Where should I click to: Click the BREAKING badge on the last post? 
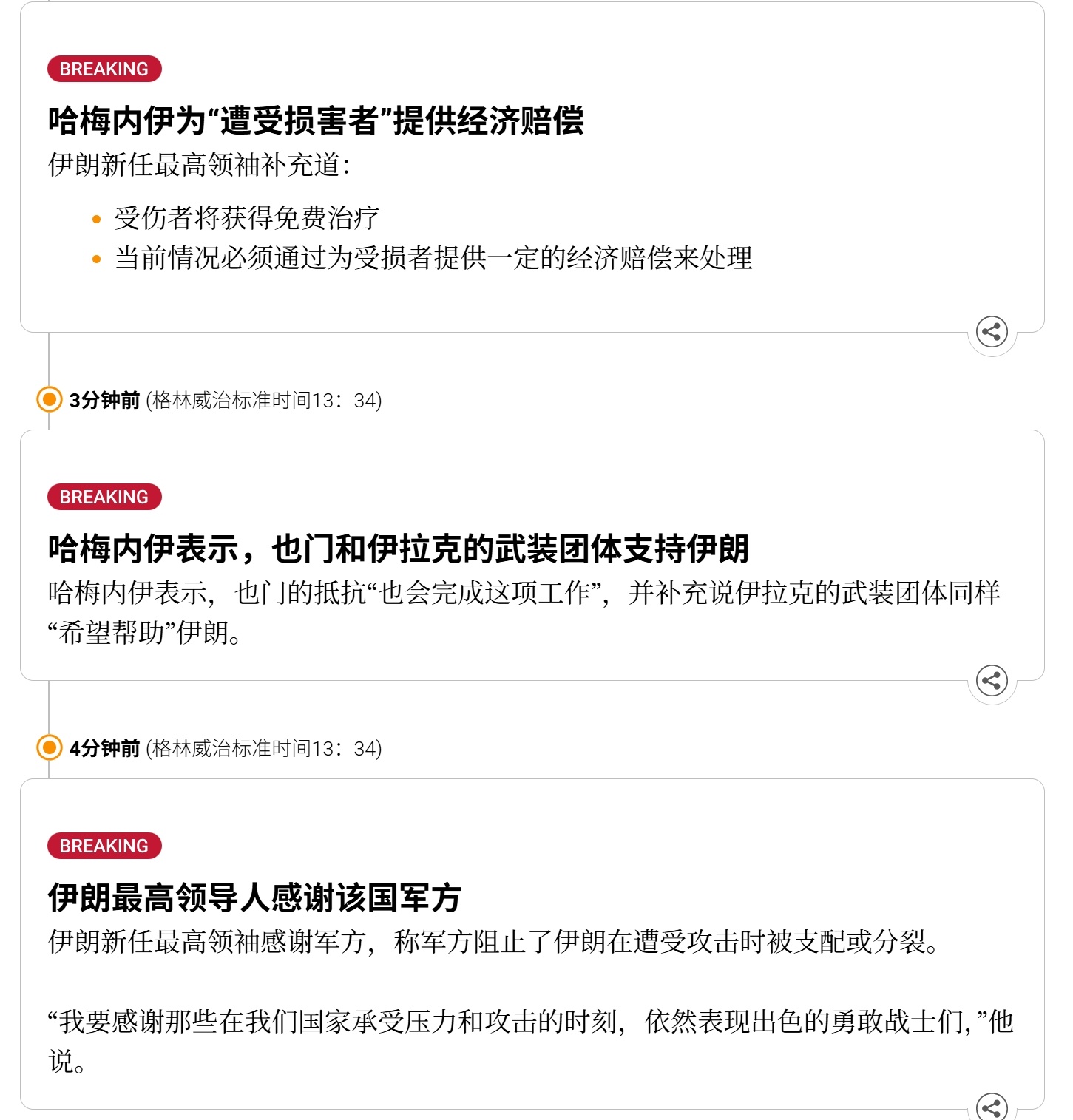coord(104,846)
